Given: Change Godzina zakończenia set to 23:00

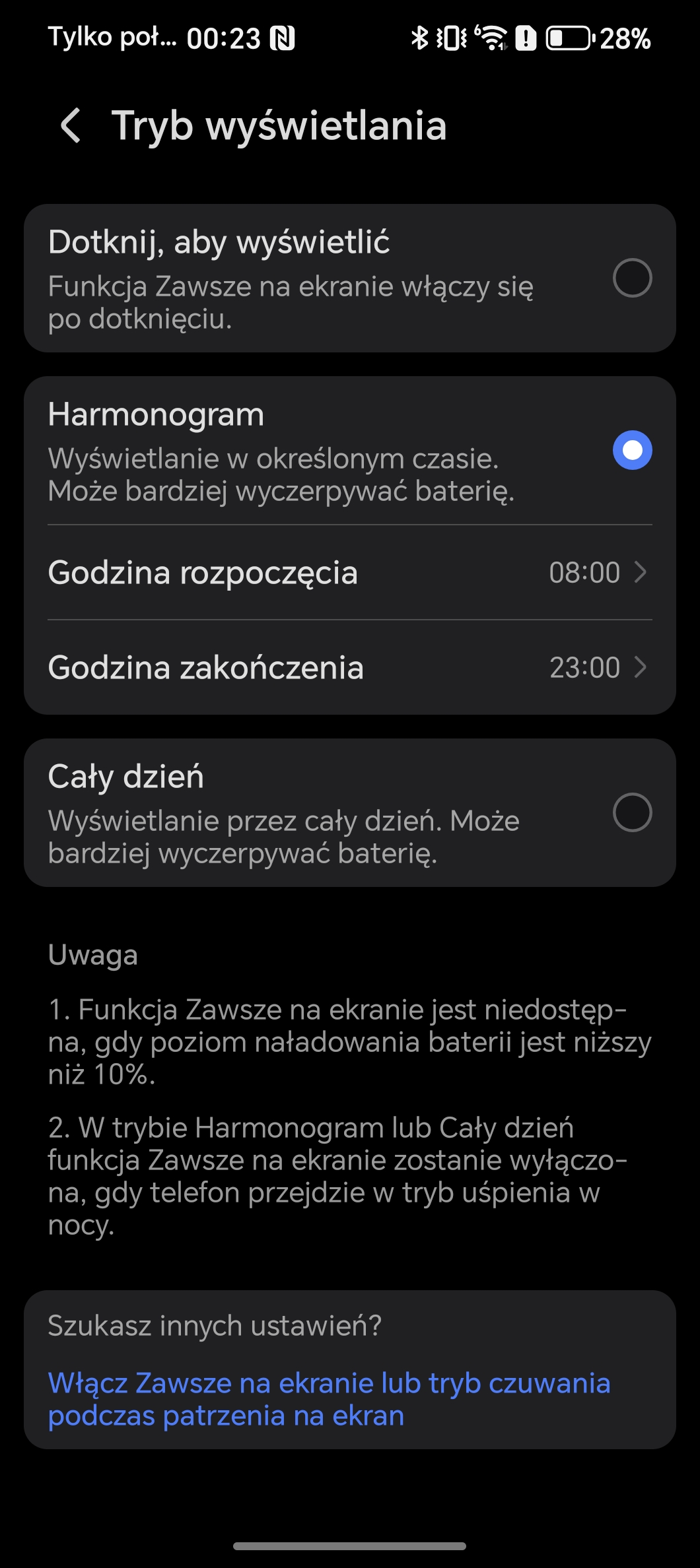Looking at the screenshot, I should [x=350, y=667].
